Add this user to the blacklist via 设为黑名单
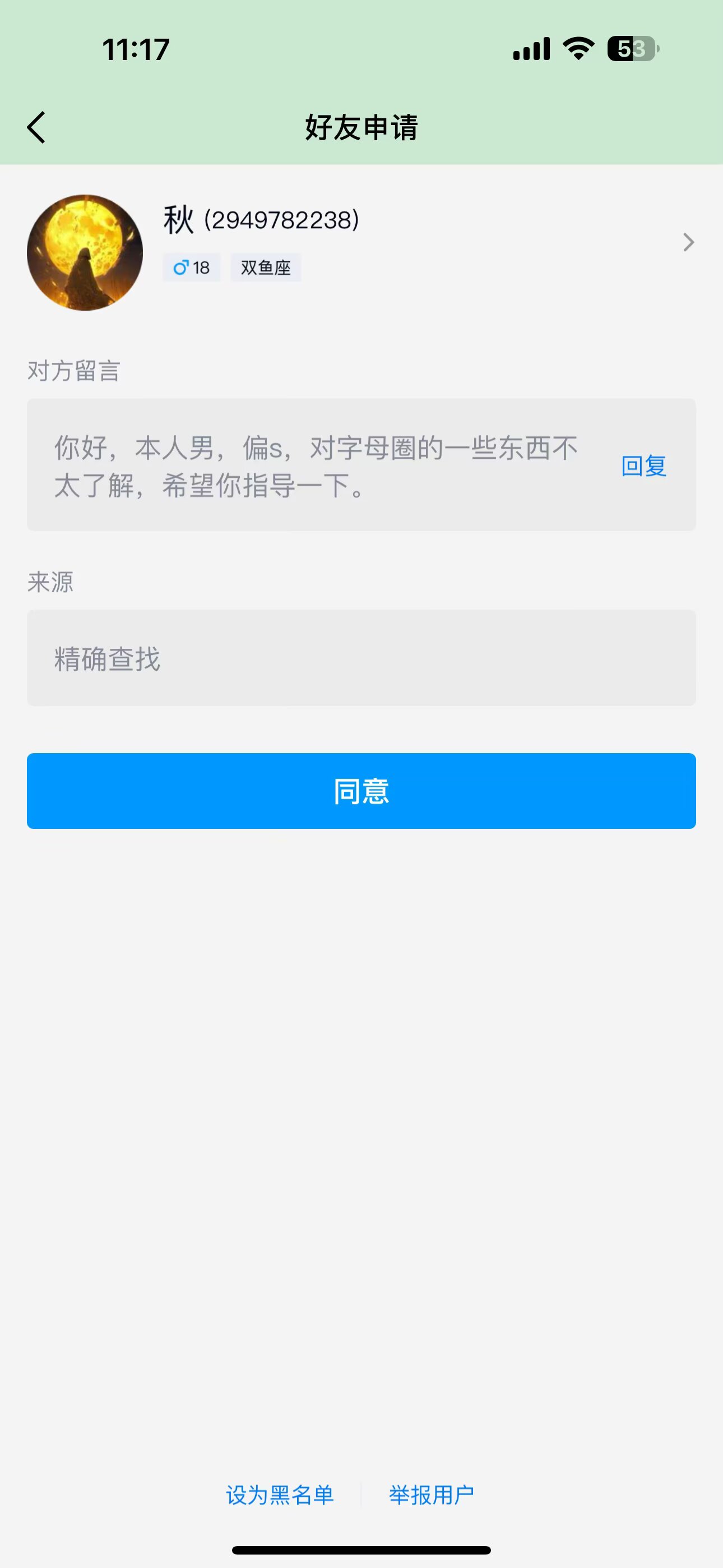The image size is (723, 1568). (x=280, y=1495)
